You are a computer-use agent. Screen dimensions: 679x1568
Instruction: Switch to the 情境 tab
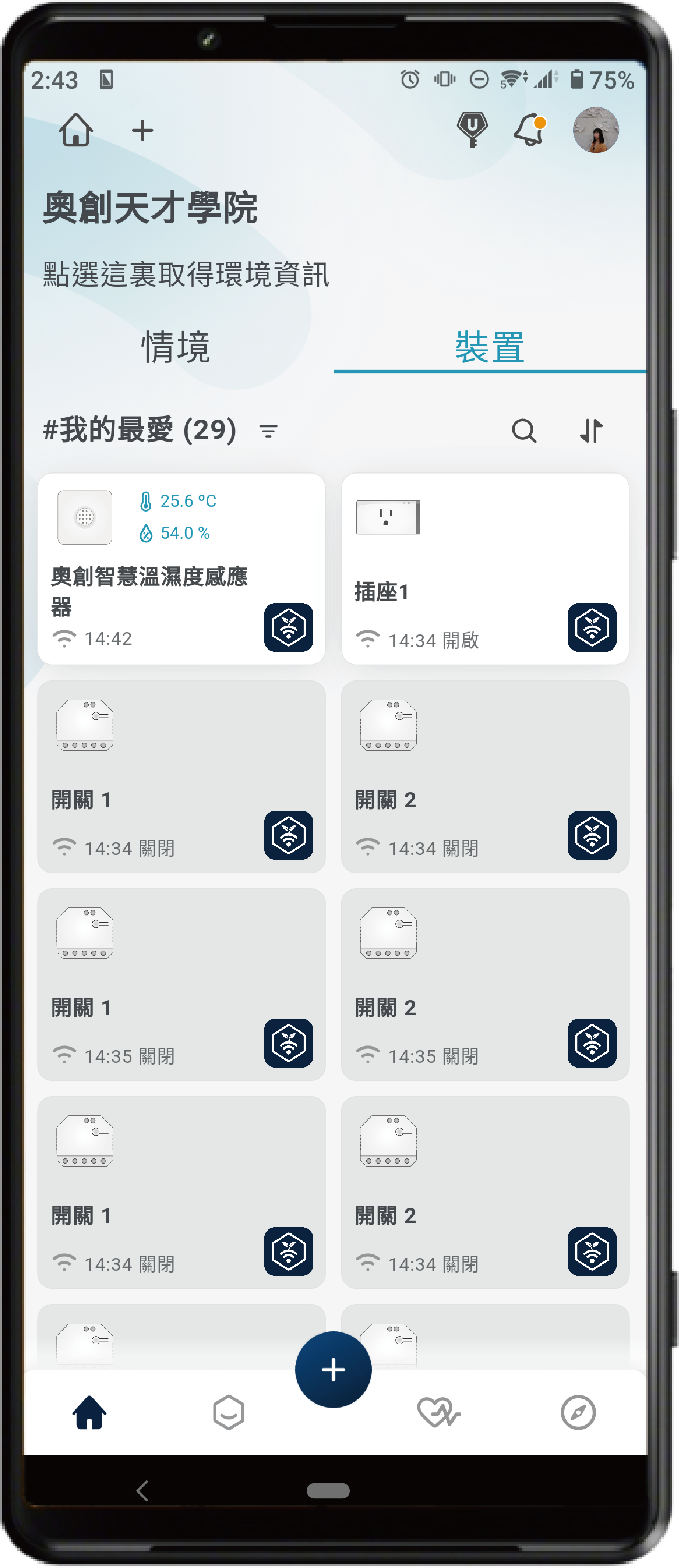[176, 348]
